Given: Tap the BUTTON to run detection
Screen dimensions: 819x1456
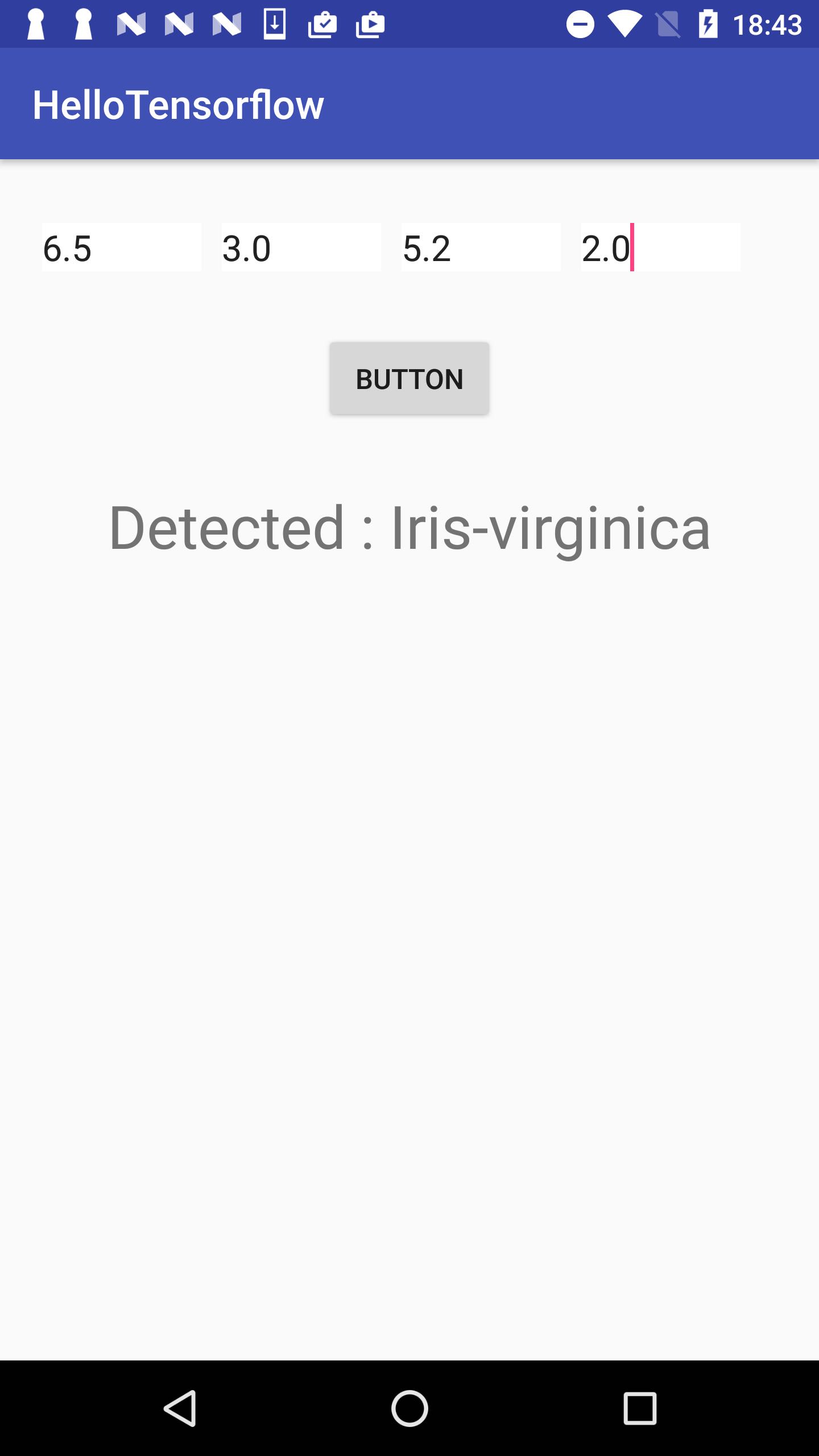Looking at the screenshot, I should 409,378.
